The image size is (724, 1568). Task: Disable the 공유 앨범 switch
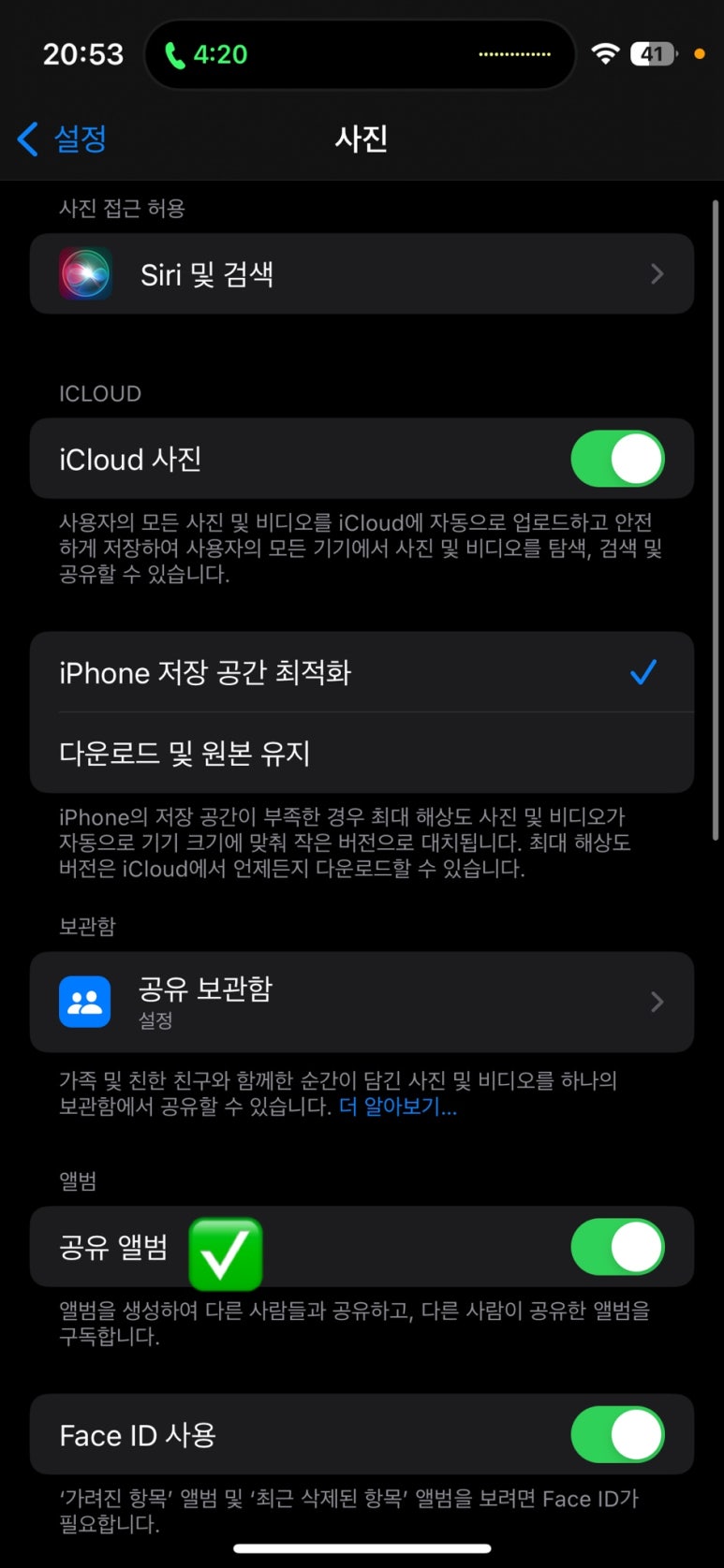617,1247
